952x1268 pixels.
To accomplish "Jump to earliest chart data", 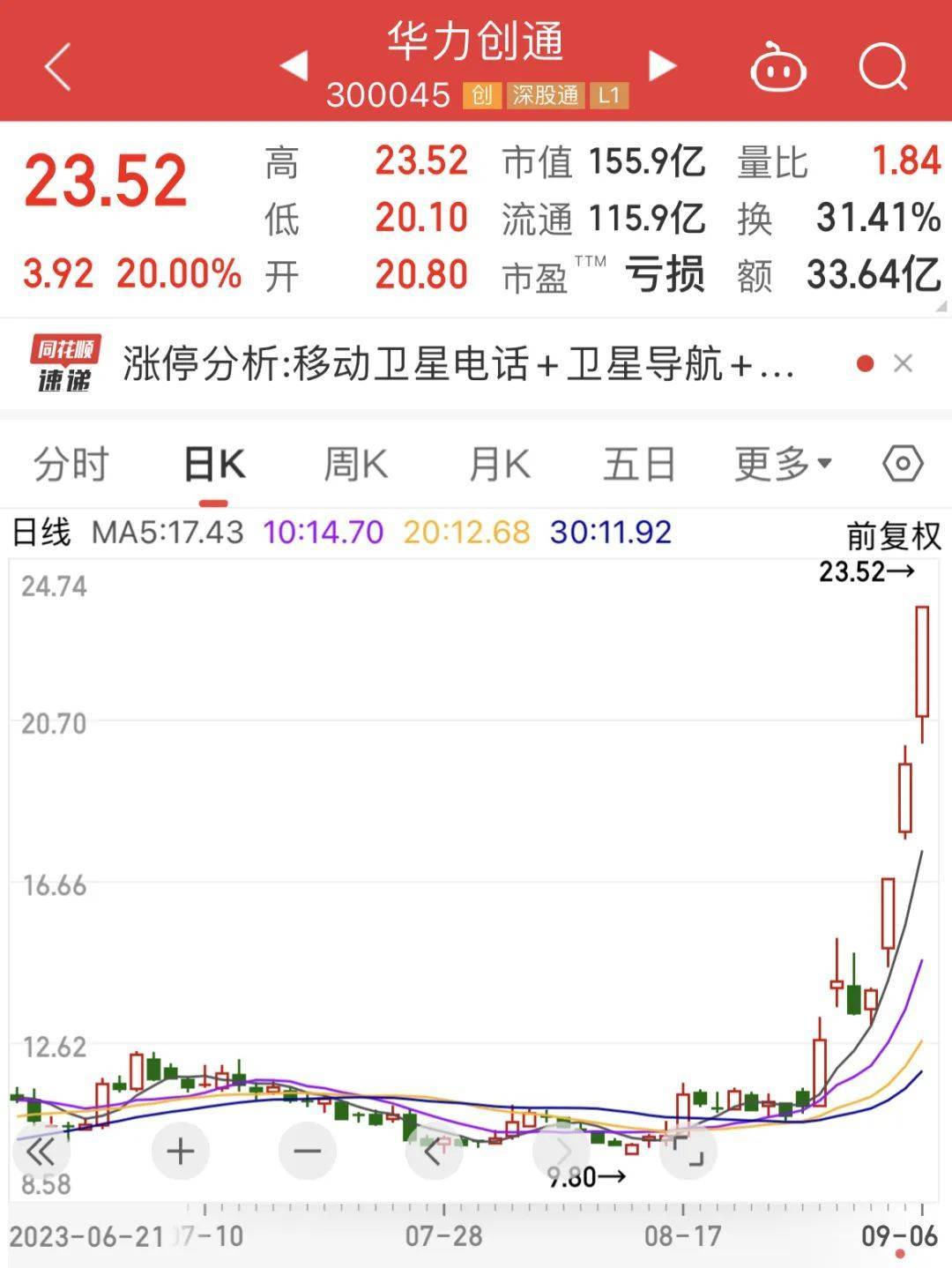I will tap(41, 1151).
